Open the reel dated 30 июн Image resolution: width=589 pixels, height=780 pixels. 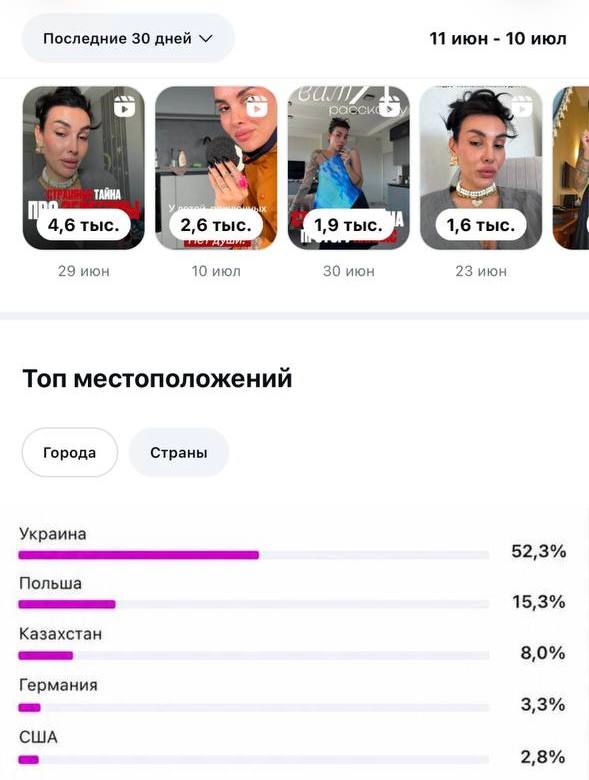349,168
